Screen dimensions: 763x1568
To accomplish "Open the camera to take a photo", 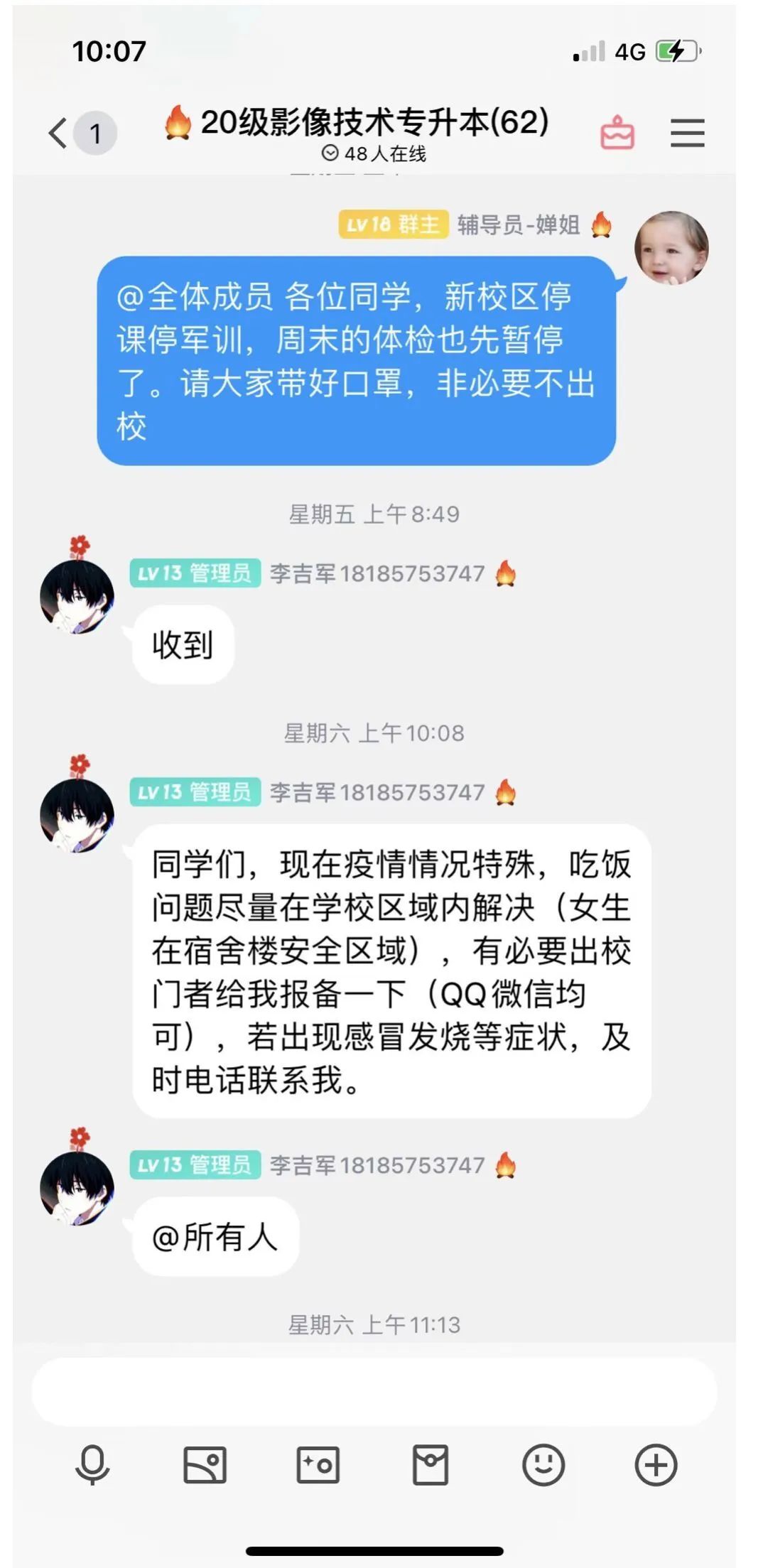I will pyautogui.click(x=318, y=1465).
